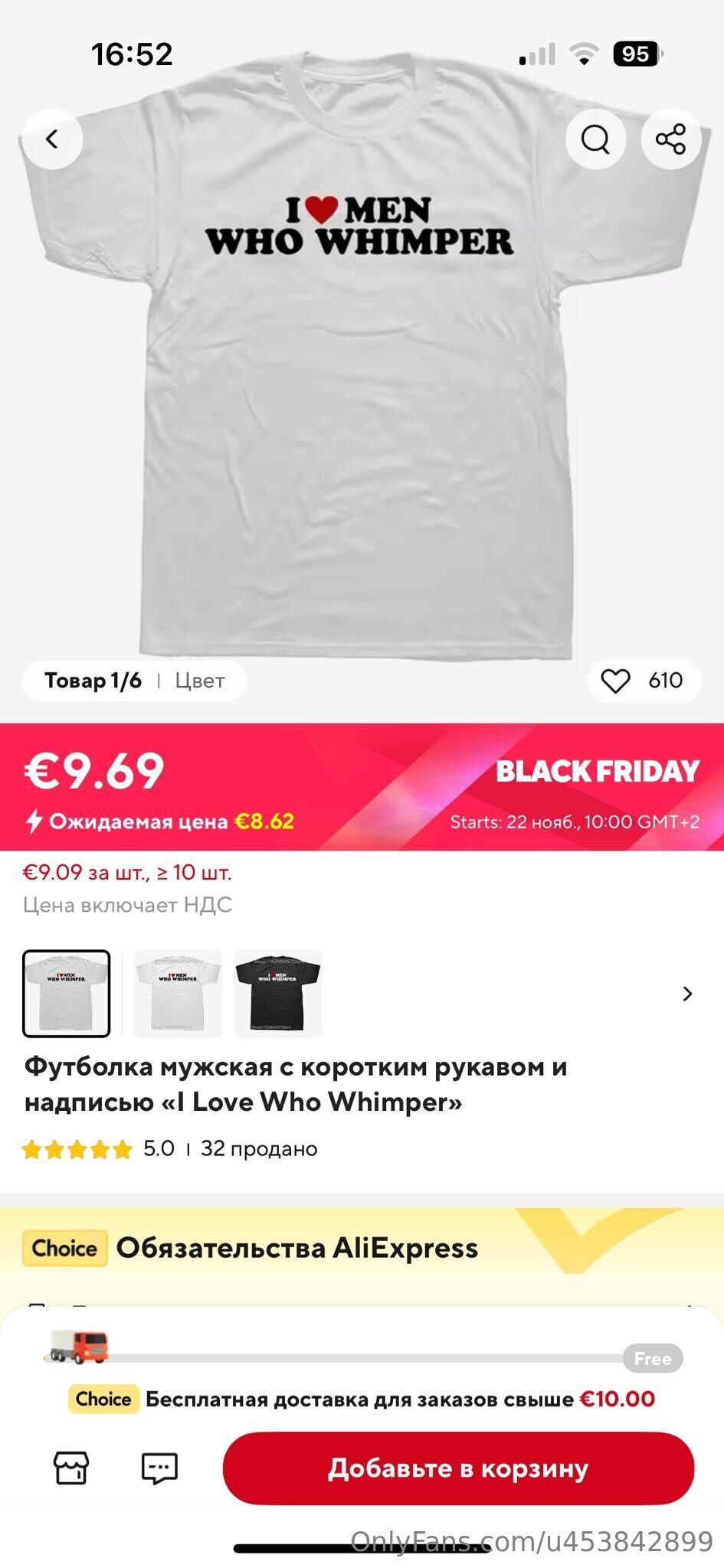Open the Товар 1/6 image indicator
This screenshot has width=724, height=1568.
[x=93, y=680]
